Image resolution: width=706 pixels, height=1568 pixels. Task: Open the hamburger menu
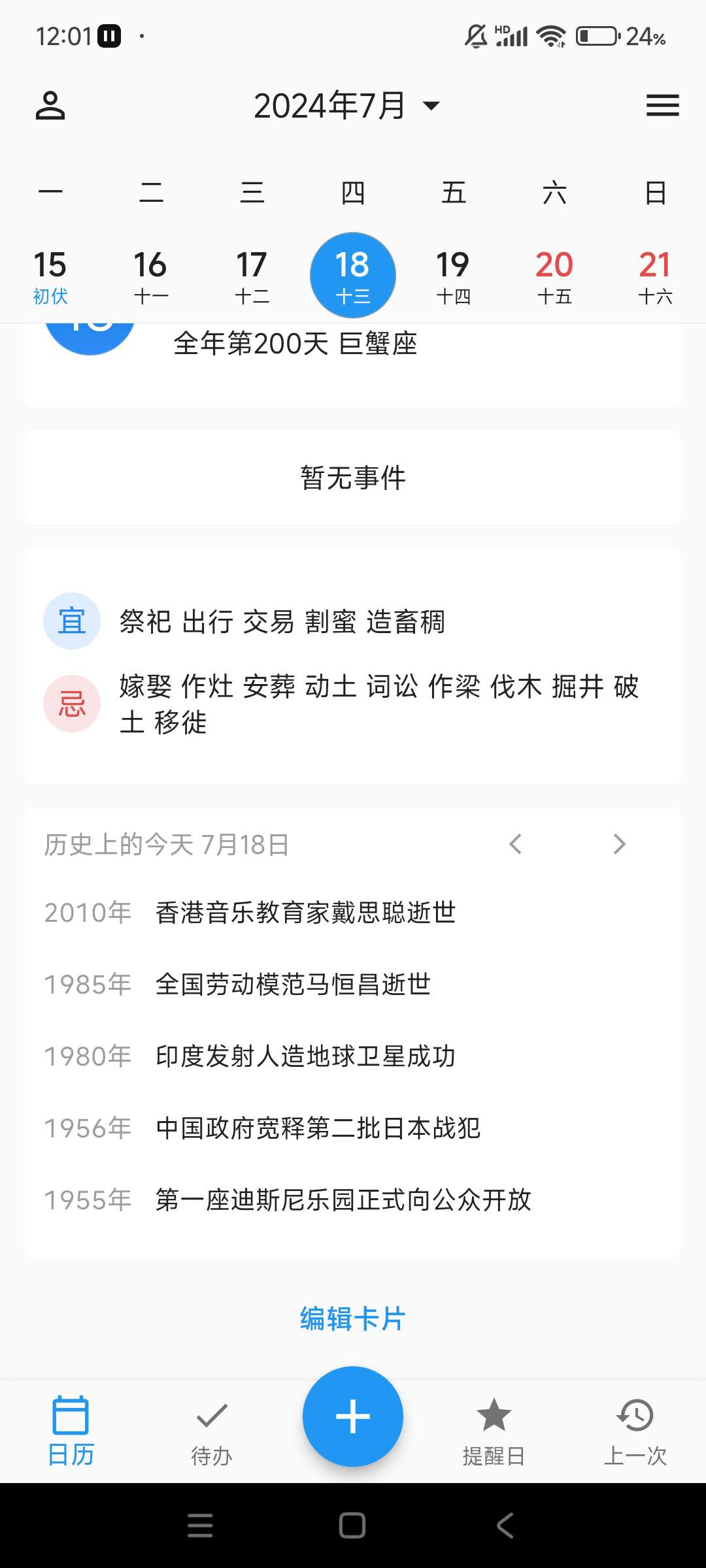[662, 106]
